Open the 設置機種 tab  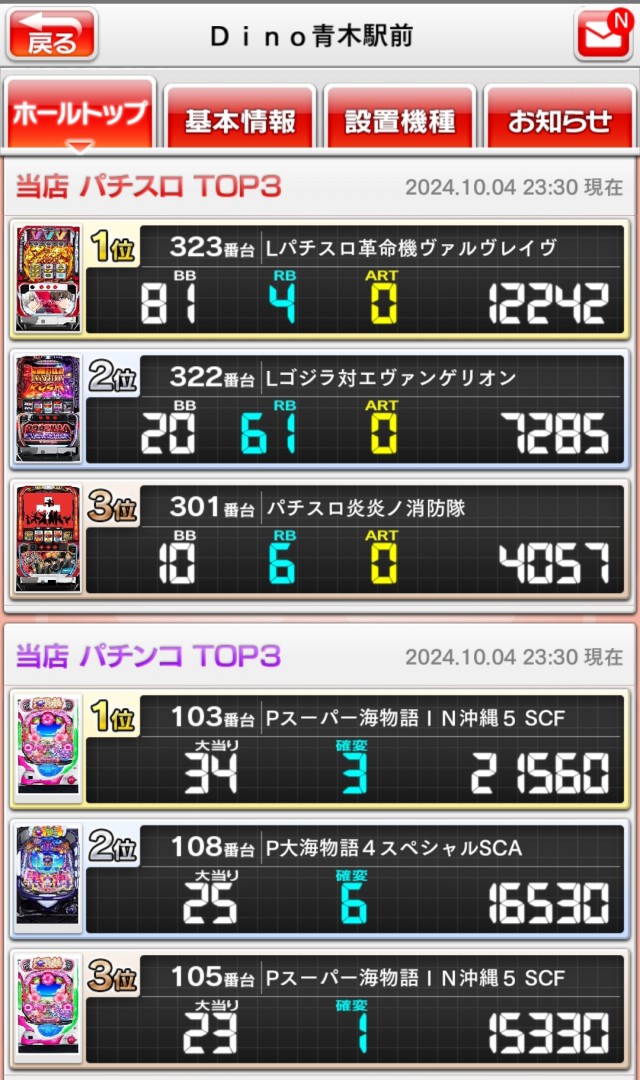tap(400, 120)
